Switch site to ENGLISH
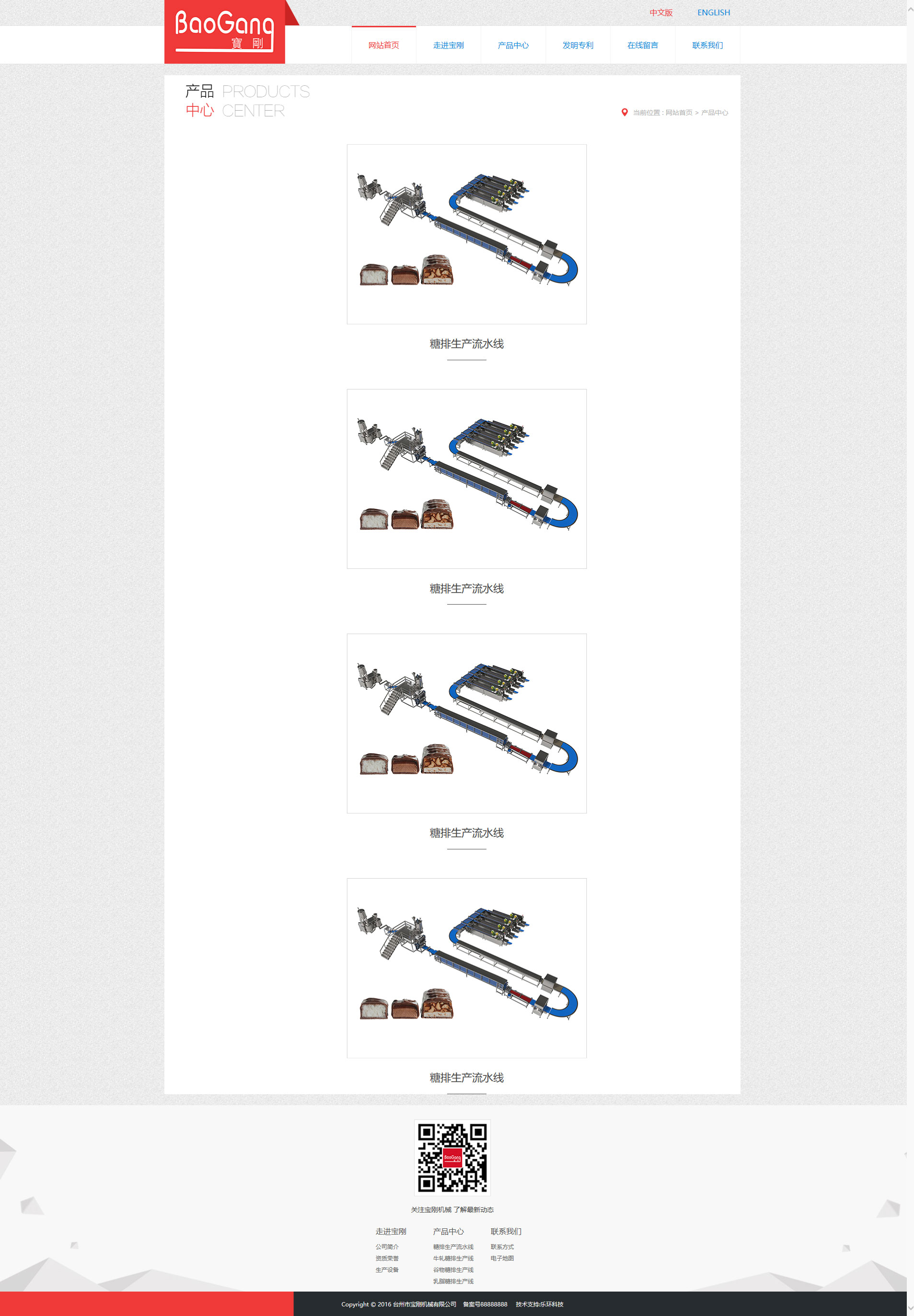914x1316 pixels. 713,12
